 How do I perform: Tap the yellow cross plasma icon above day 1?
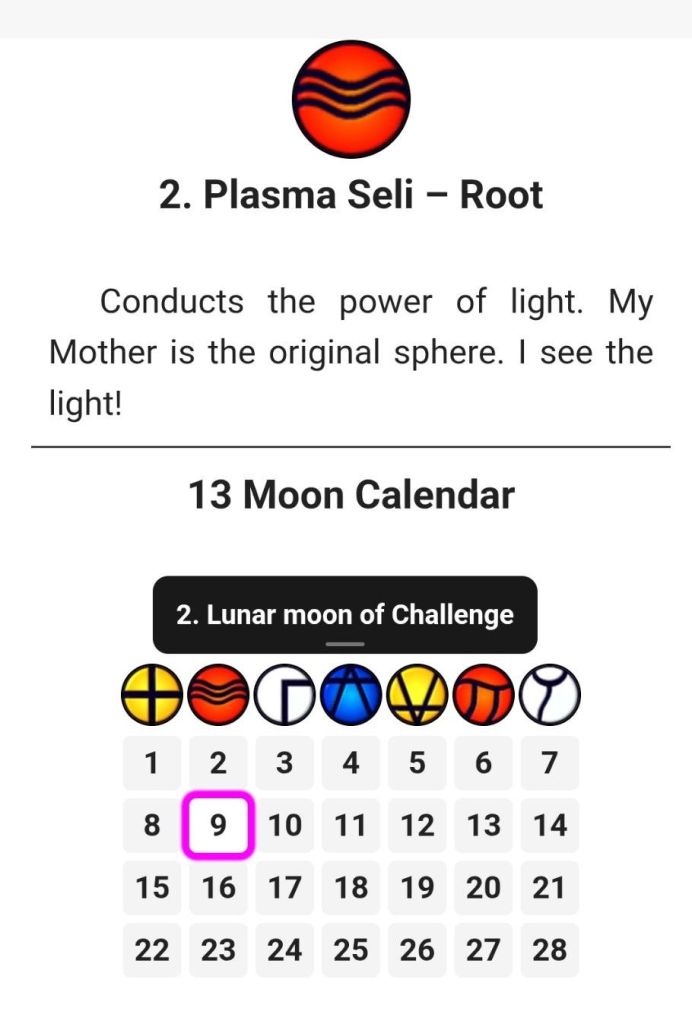tap(151, 694)
